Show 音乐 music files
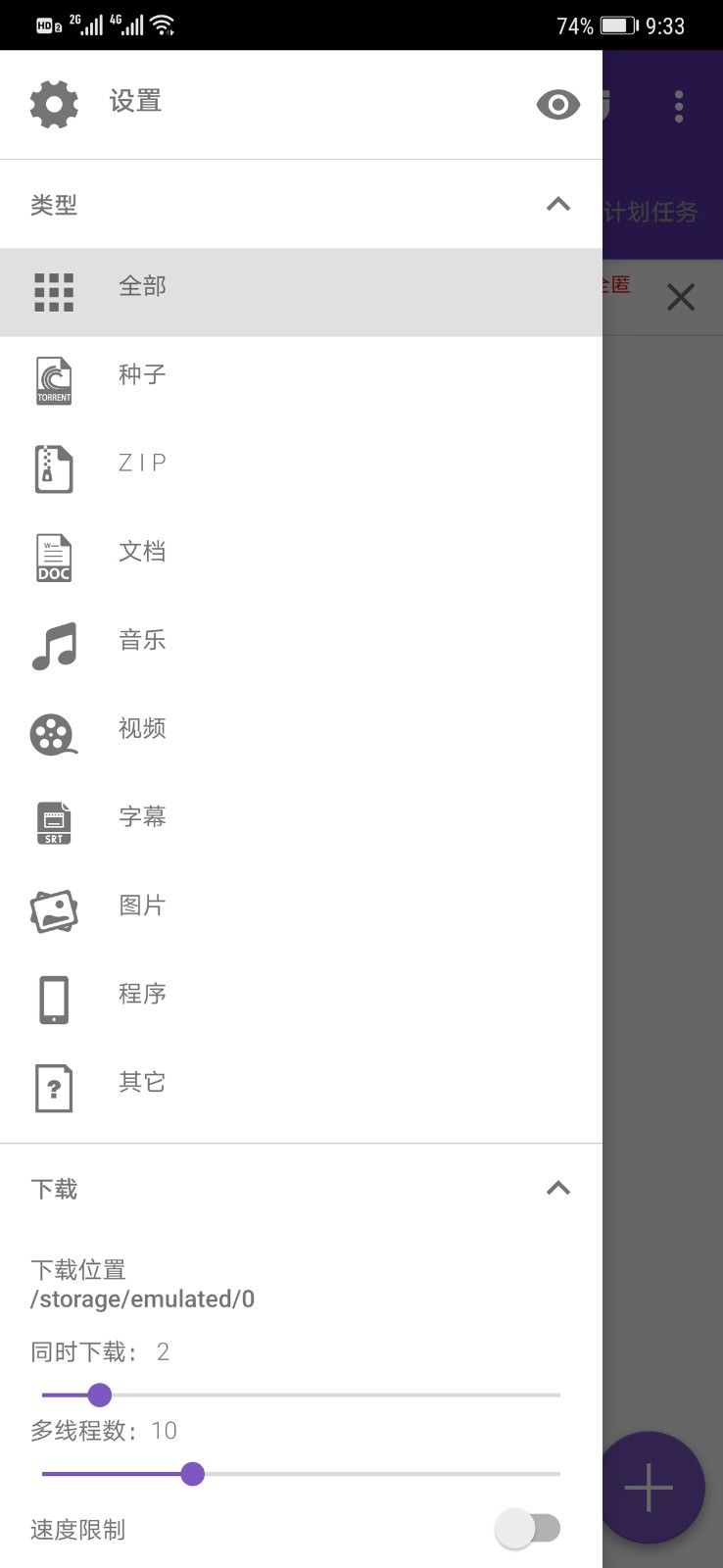 [301, 646]
